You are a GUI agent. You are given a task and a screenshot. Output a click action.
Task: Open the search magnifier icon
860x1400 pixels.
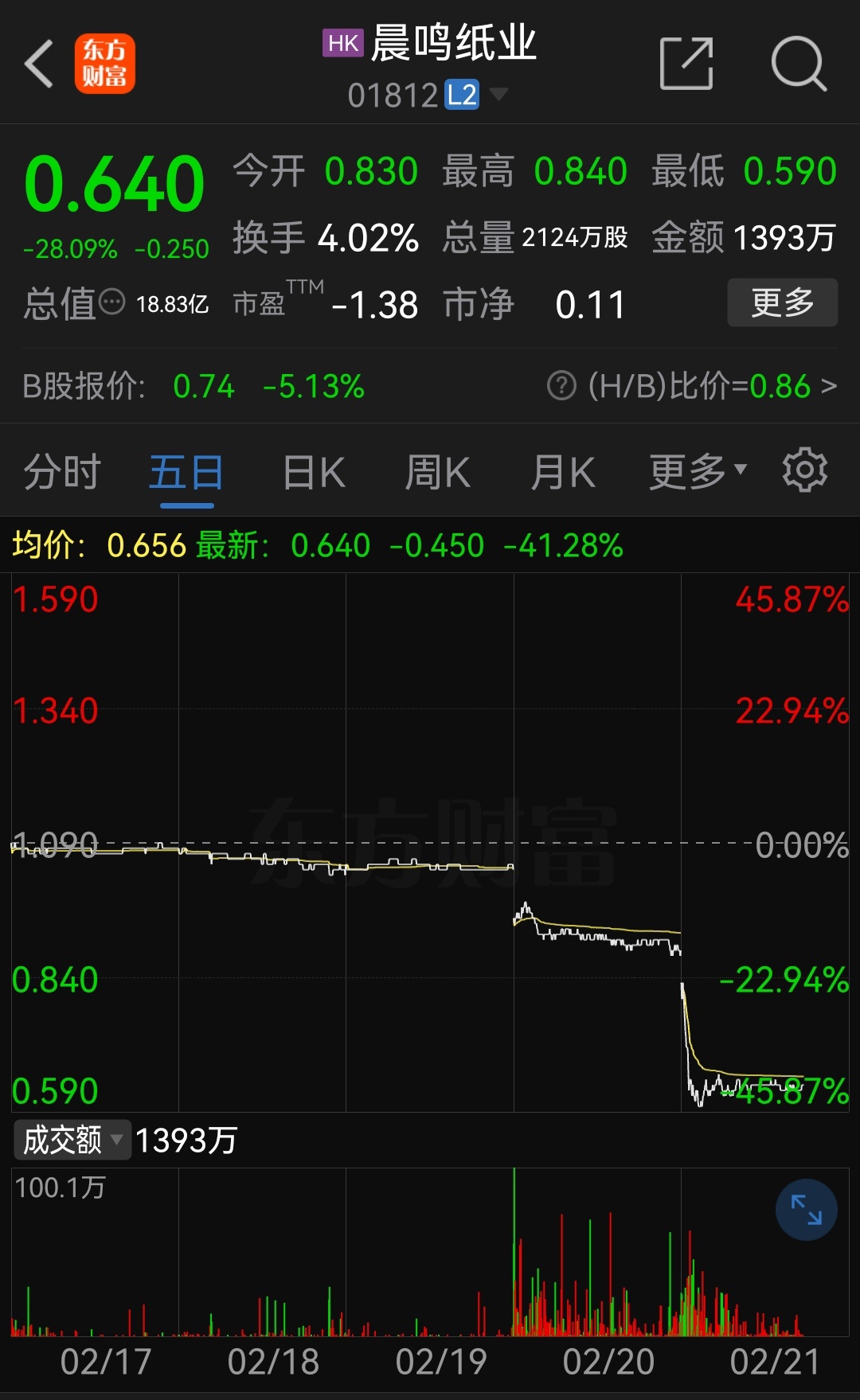799,64
